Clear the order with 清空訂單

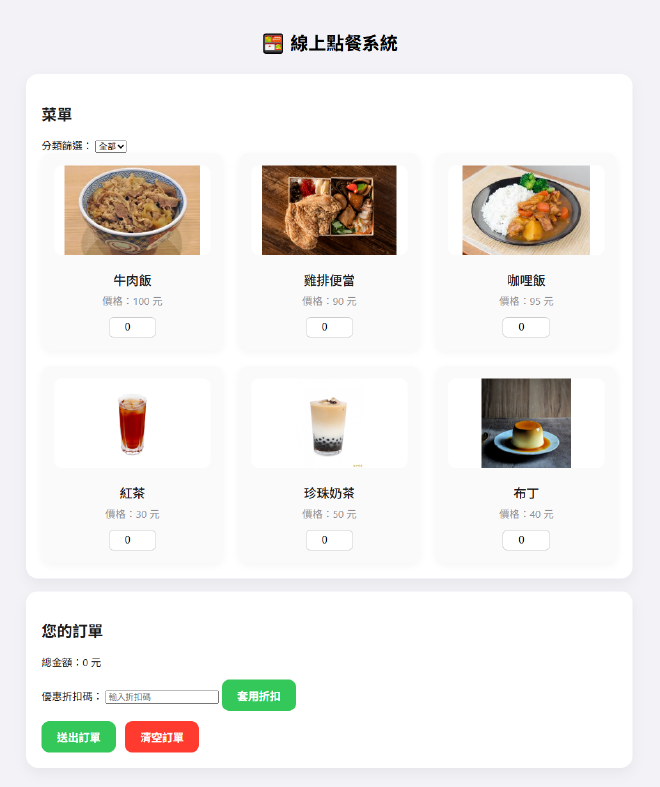162,737
